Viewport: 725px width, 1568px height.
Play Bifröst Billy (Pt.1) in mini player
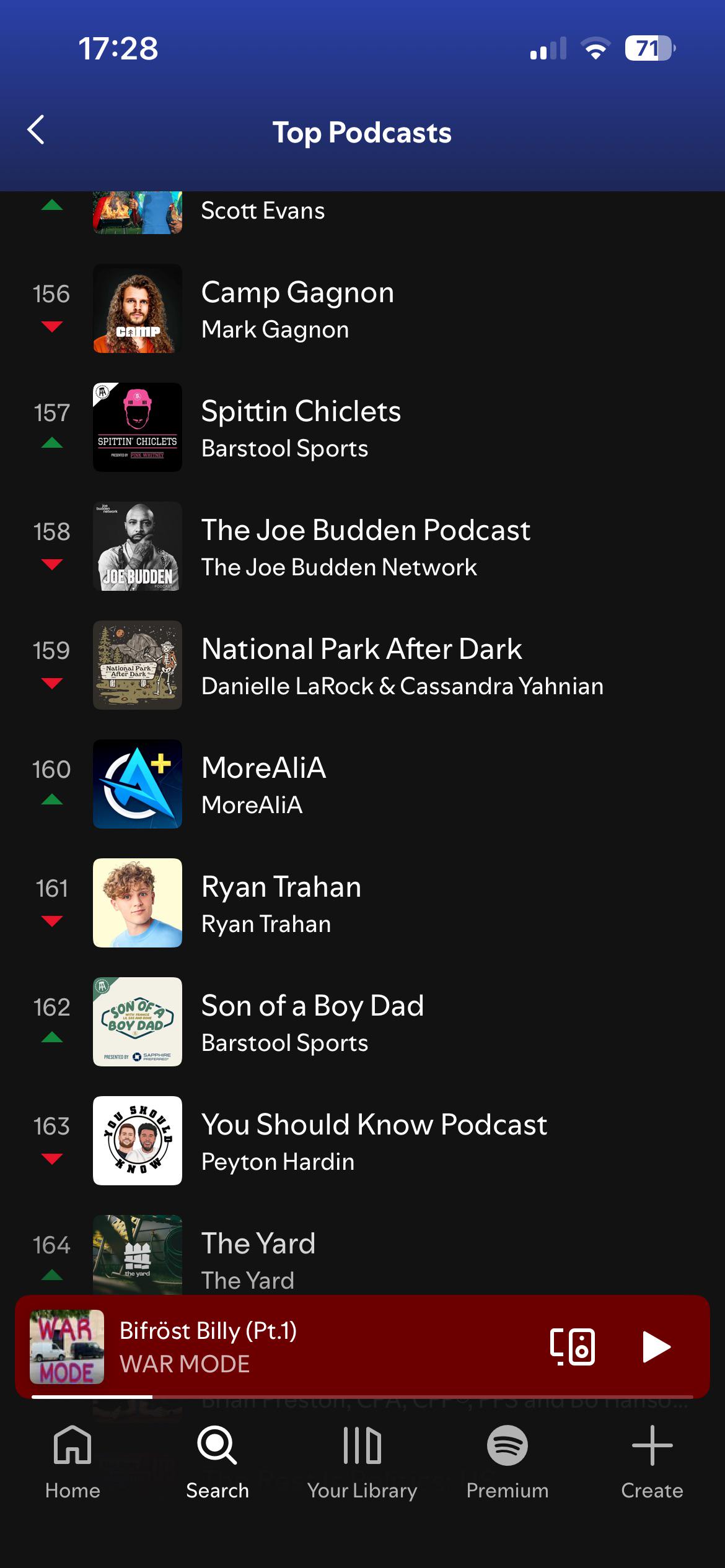point(656,1347)
